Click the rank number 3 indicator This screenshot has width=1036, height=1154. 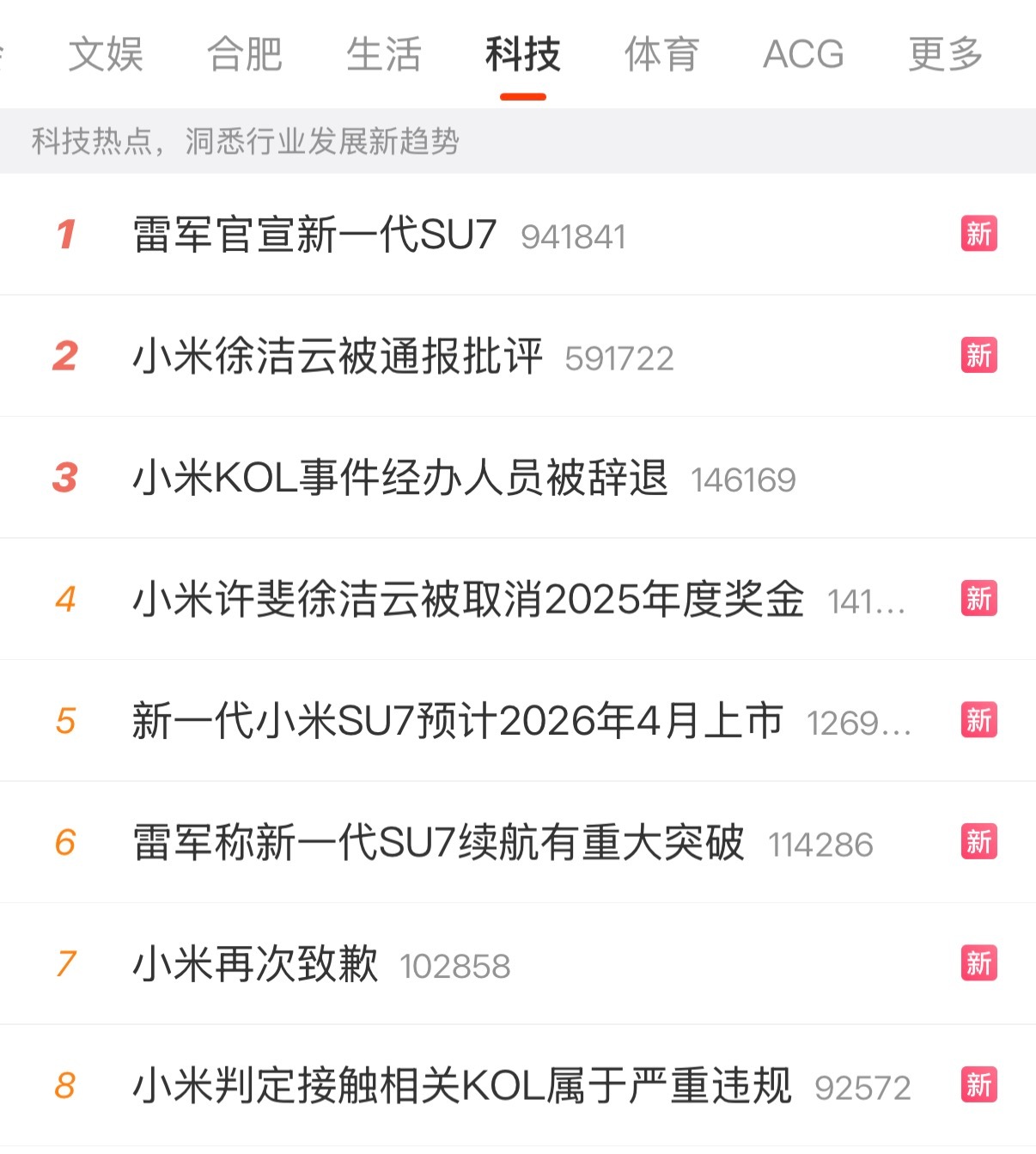click(68, 478)
